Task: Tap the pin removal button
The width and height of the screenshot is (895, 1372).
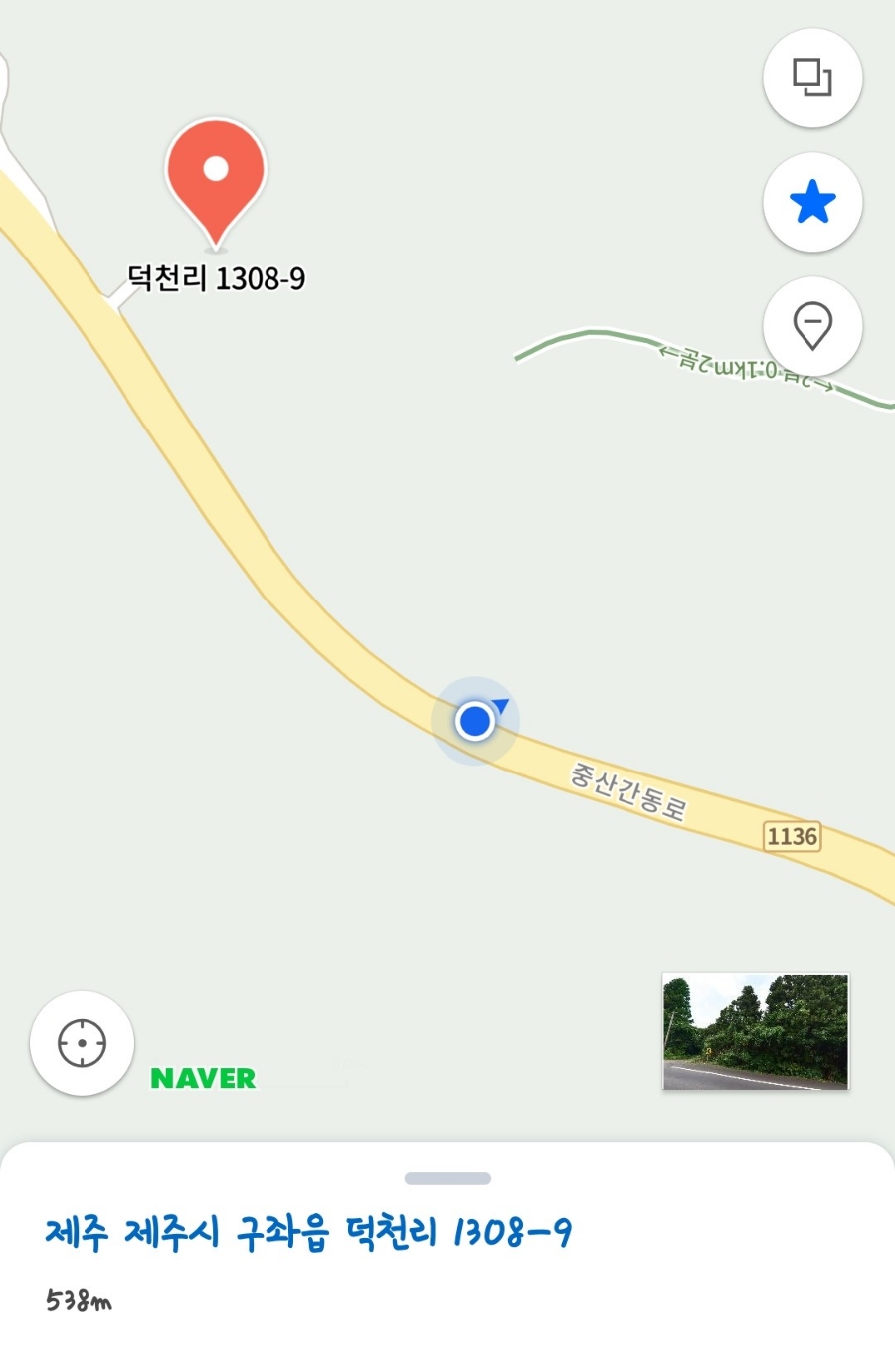Action: [811, 326]
